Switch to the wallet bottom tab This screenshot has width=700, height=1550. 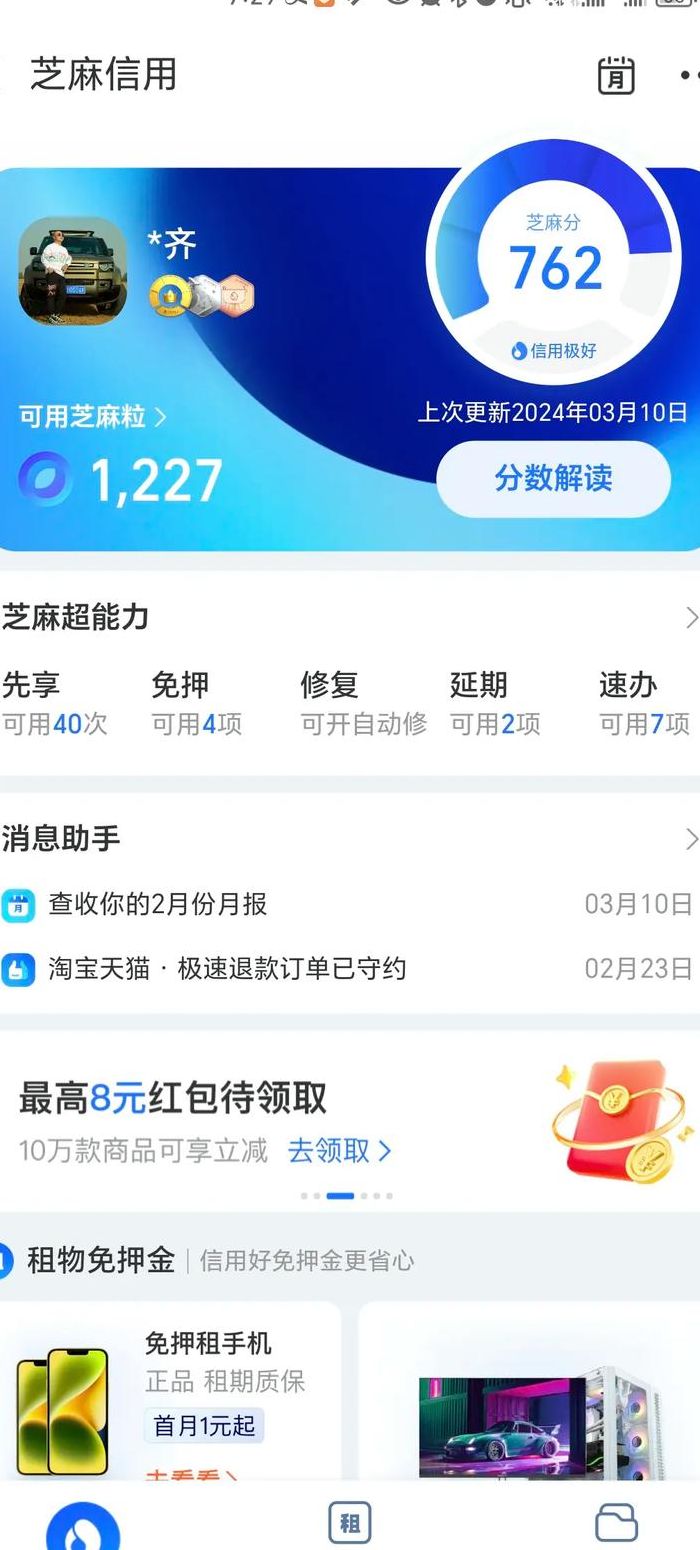[616, 1523]
